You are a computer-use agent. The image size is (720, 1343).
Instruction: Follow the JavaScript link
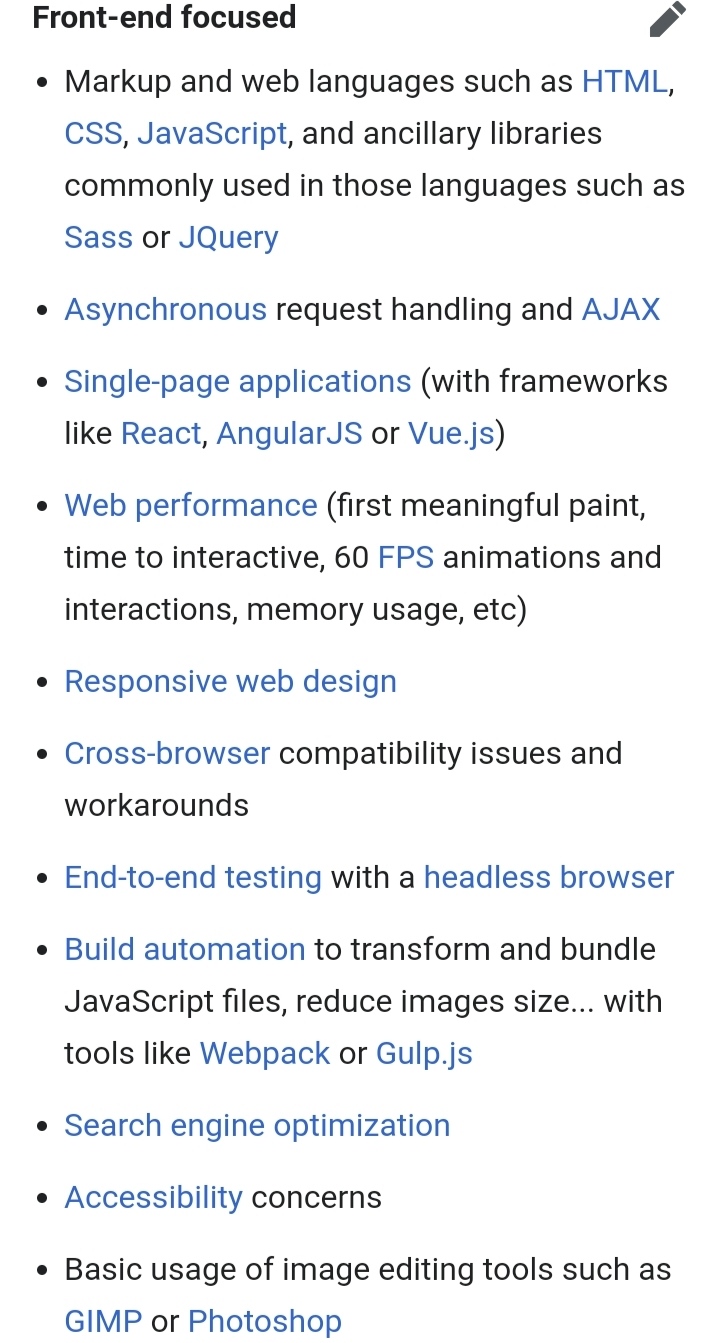[x=212, y=133]
